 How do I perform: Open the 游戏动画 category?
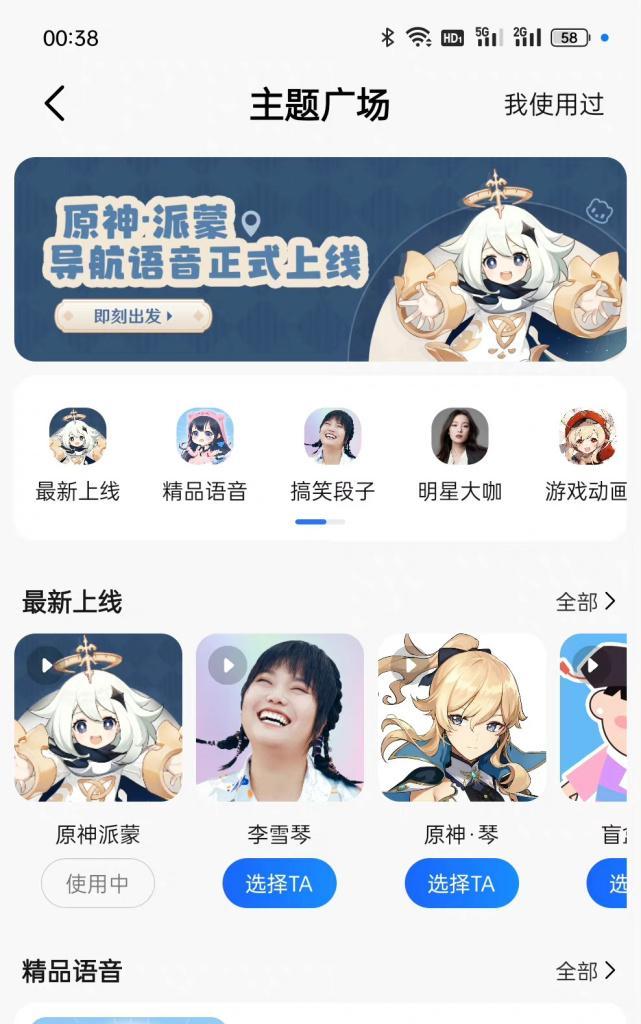586,456
